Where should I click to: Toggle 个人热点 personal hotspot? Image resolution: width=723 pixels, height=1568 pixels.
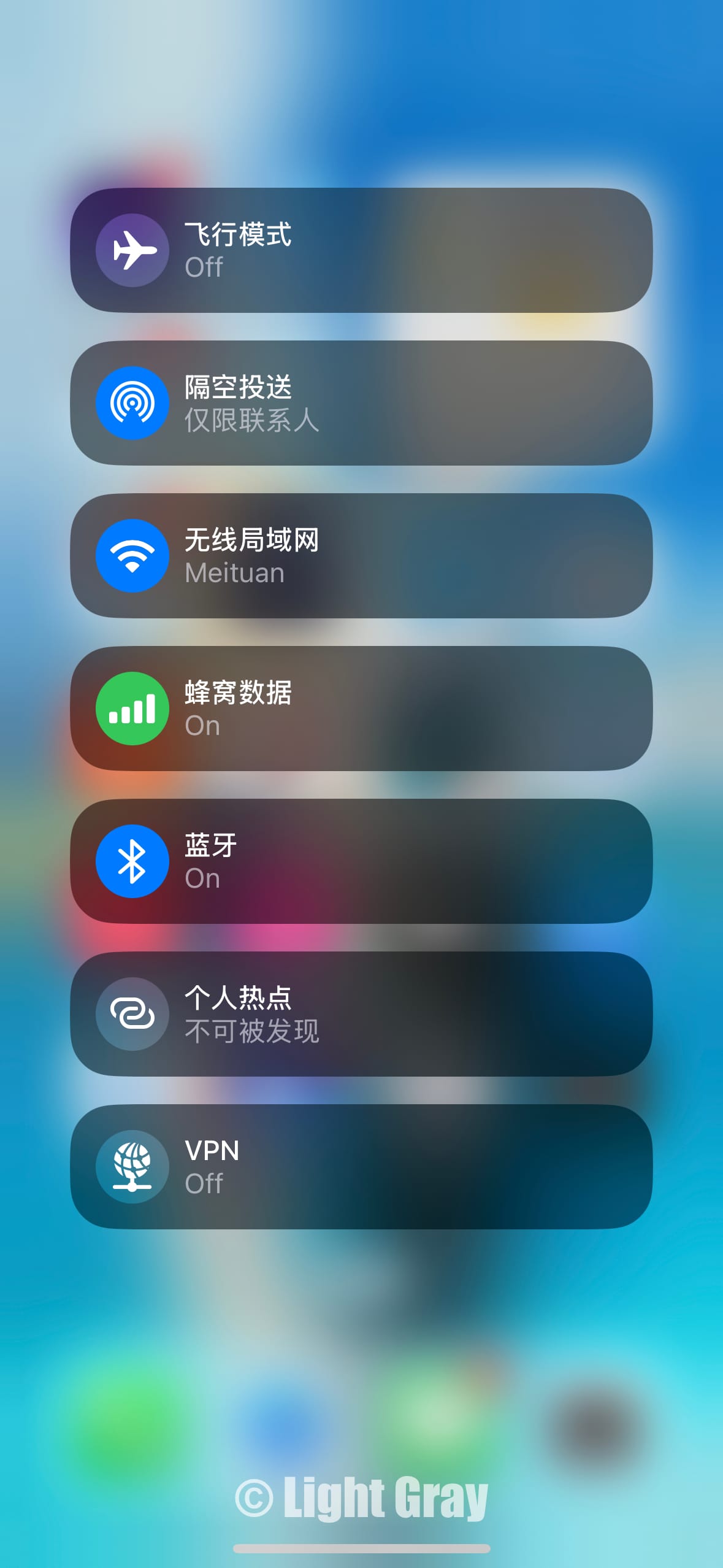click(x=132, y=1014)
